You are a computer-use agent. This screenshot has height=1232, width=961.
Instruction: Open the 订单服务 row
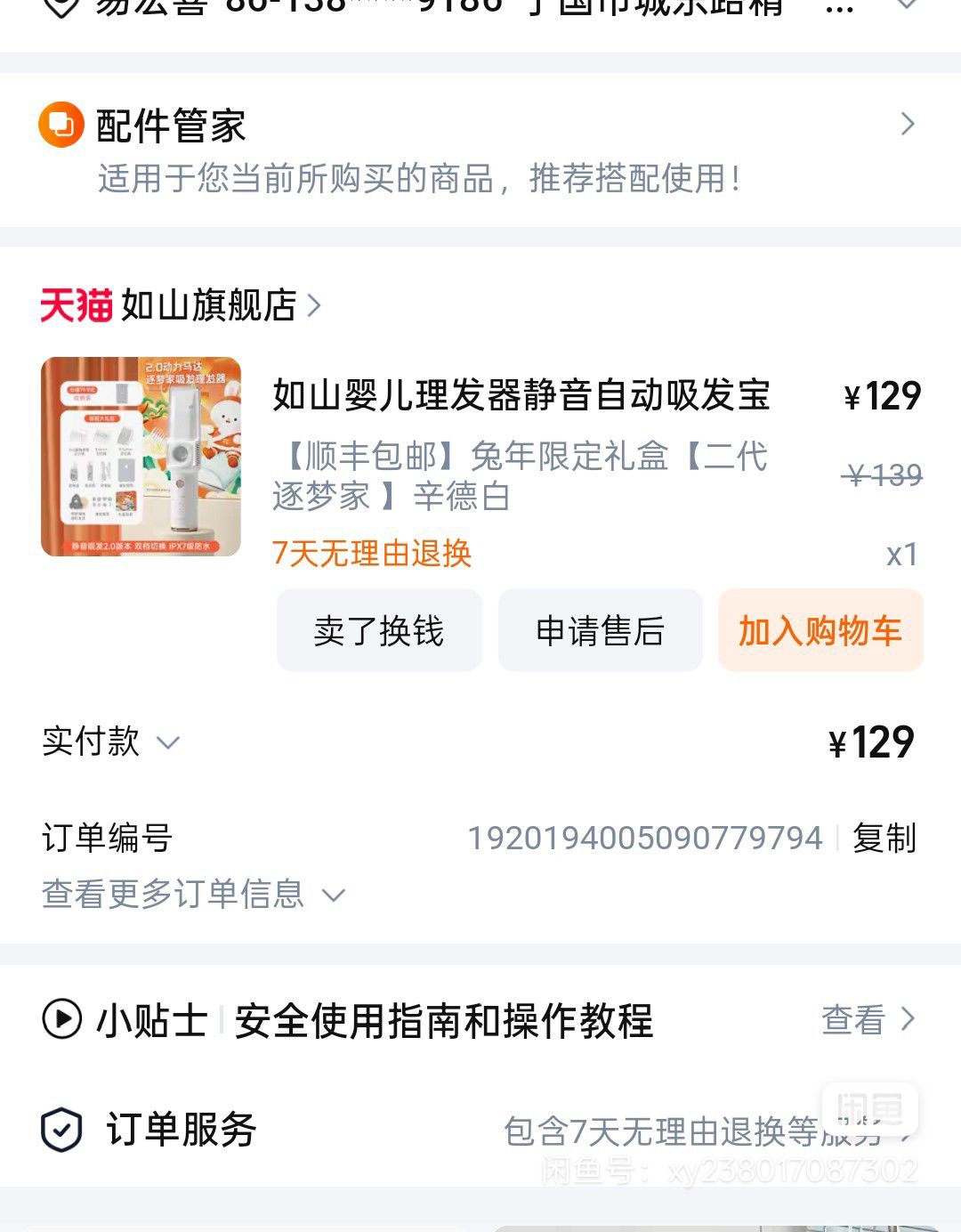(480, 1131)
